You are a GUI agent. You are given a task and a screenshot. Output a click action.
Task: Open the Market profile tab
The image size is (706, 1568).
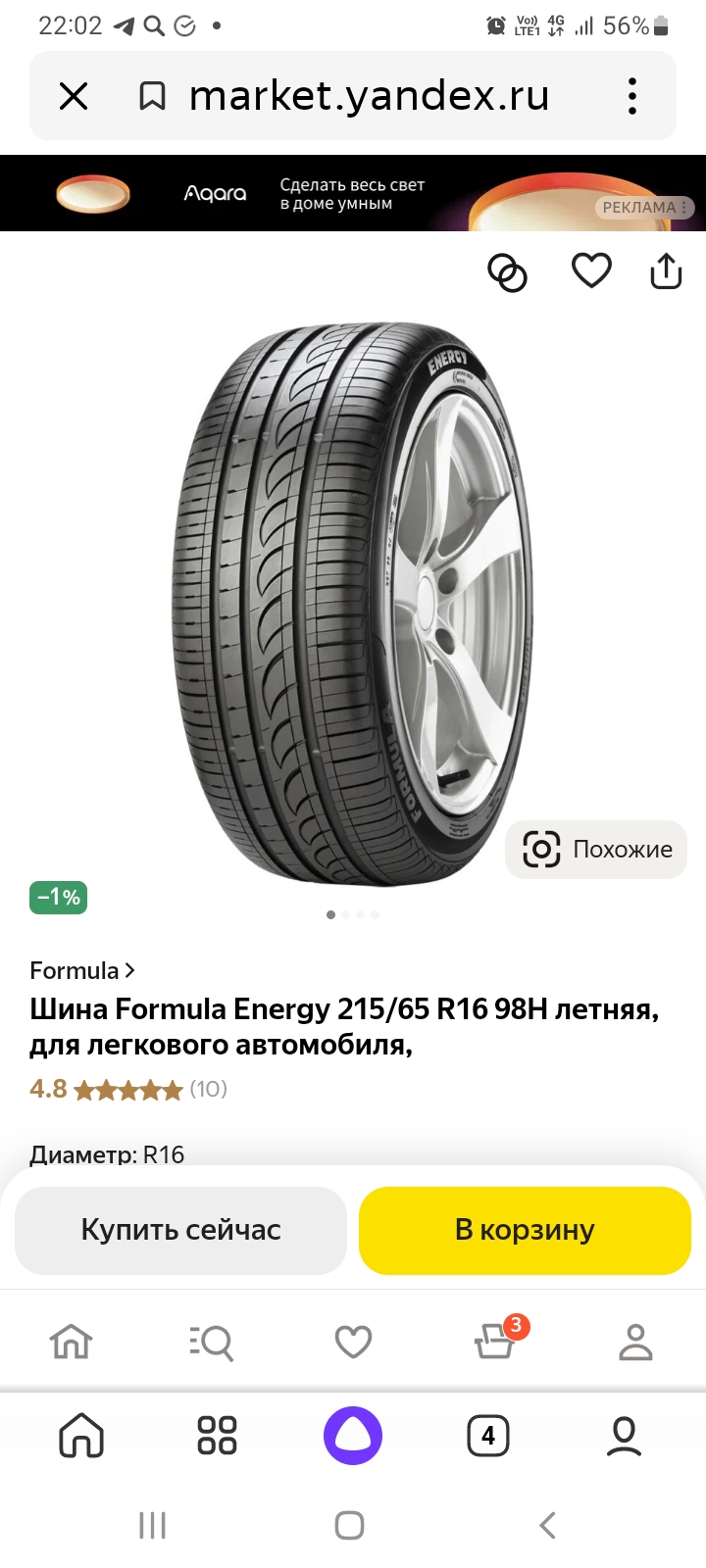pyautogui.click(x=635, y=1342)
